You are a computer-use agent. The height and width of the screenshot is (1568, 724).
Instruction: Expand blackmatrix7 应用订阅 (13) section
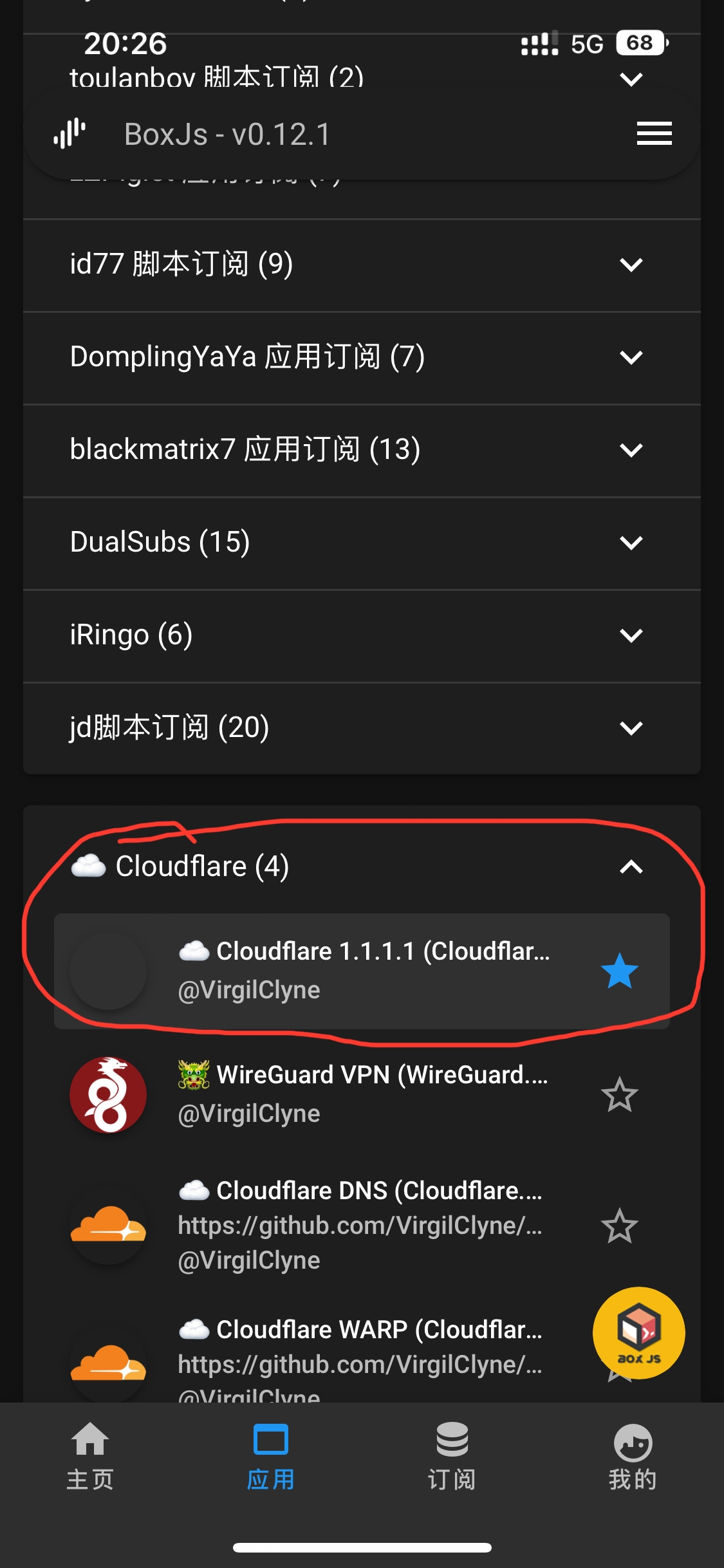pos(631,450)
